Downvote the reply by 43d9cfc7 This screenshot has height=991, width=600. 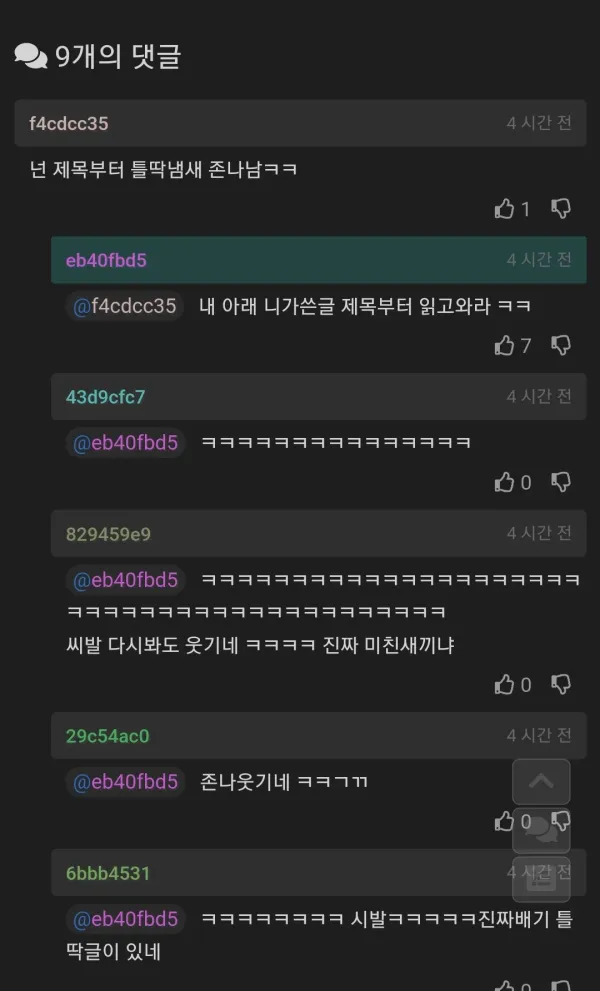tap(561, 482)
